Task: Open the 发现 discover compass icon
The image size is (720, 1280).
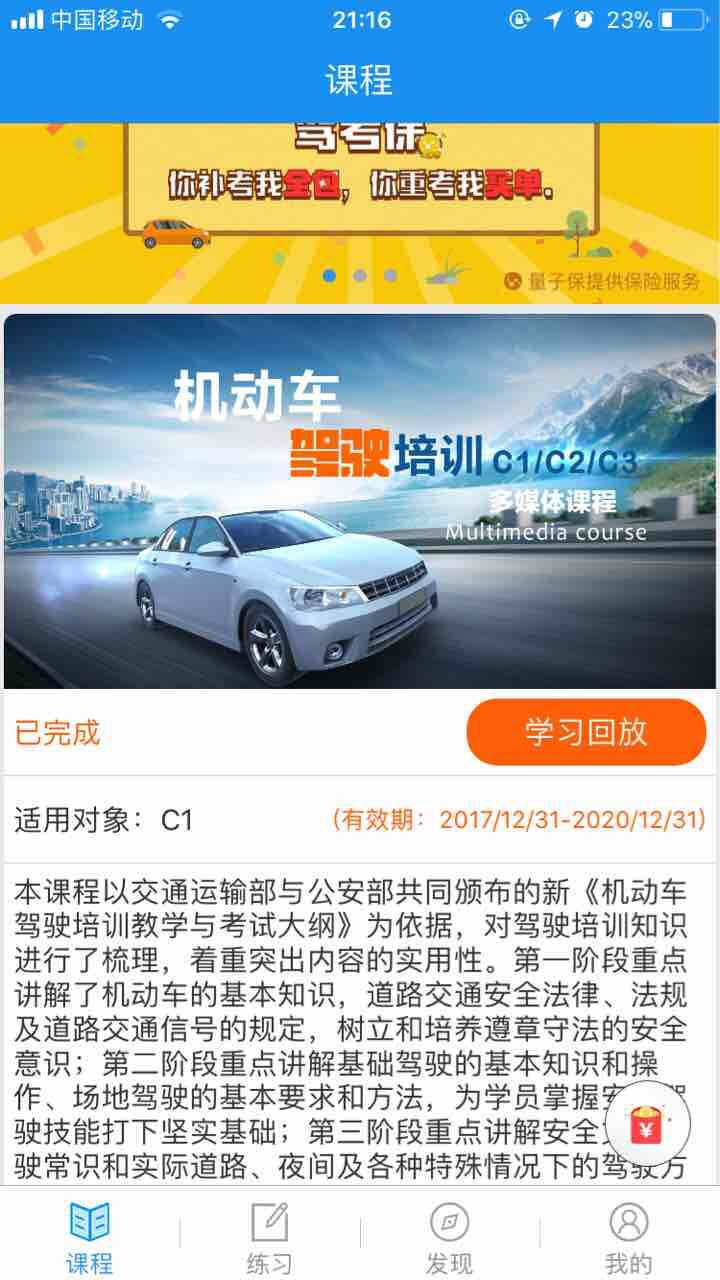Action: [448, 1222]
